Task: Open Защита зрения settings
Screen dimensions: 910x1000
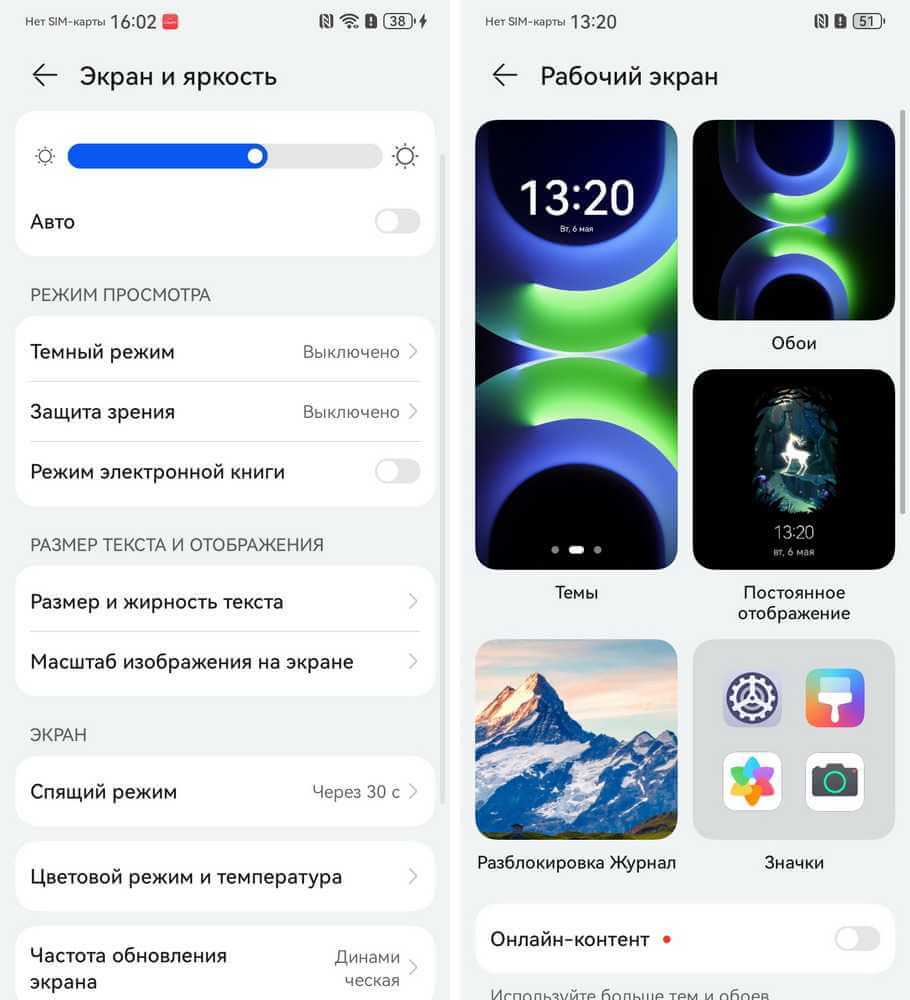Action: (x=224, y=412)
